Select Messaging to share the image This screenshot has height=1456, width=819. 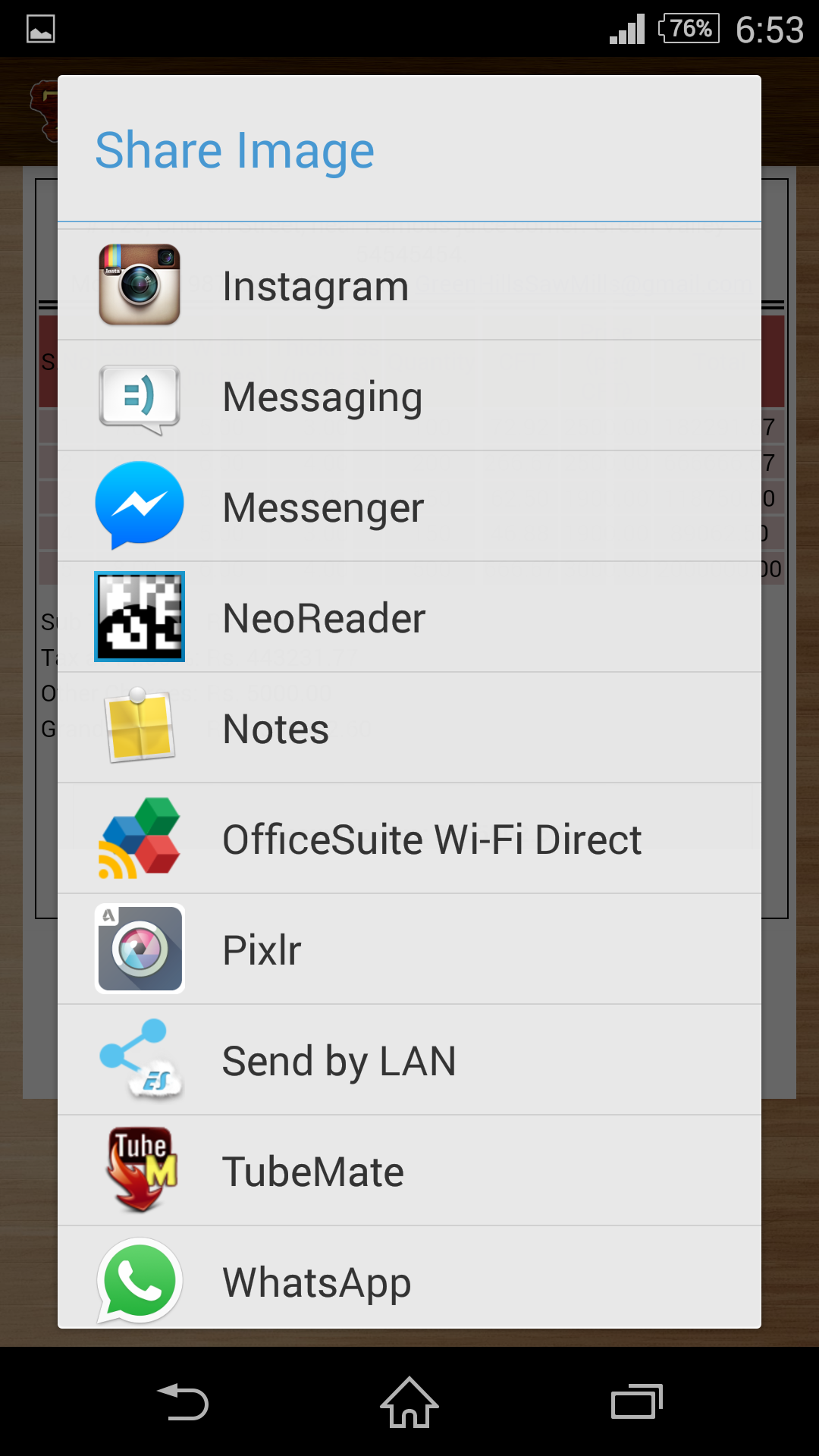pos(409,397)
